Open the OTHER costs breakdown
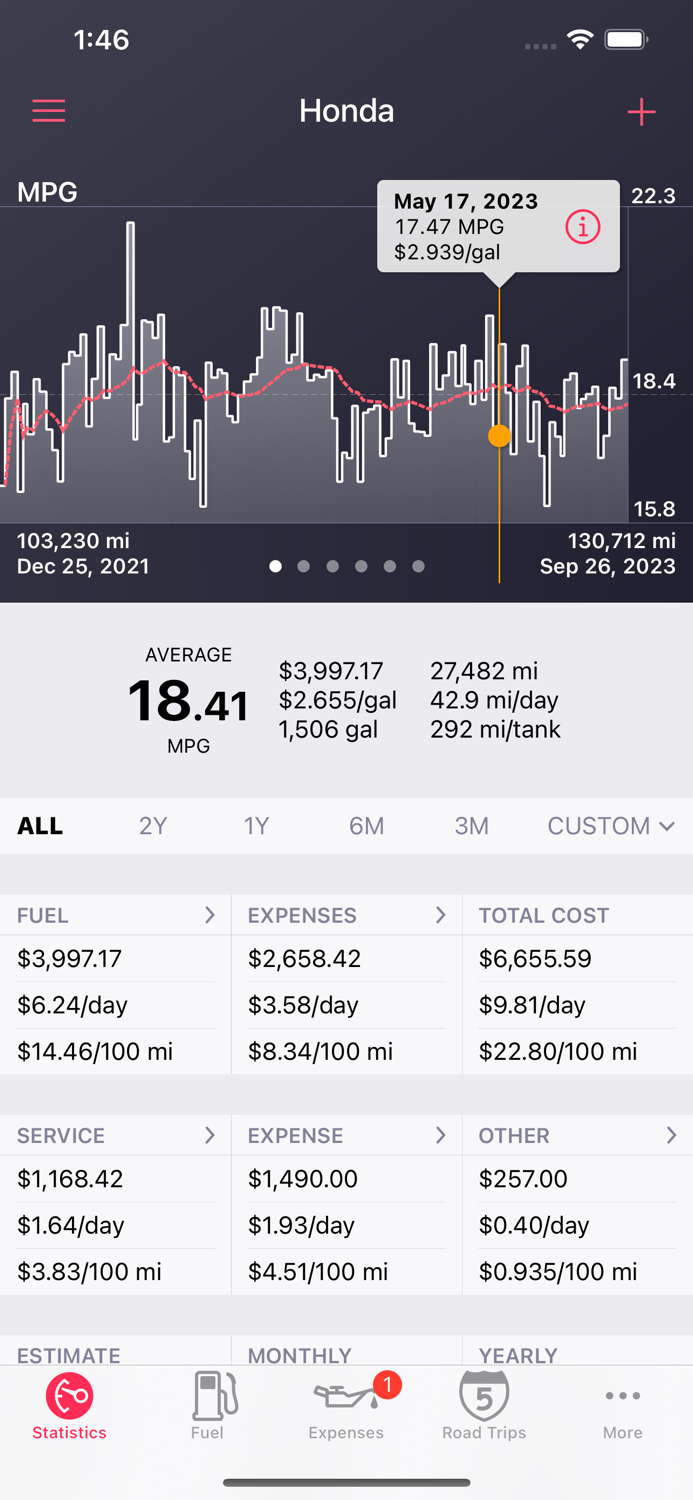693x1500 pixels. tap(577, 1135)
